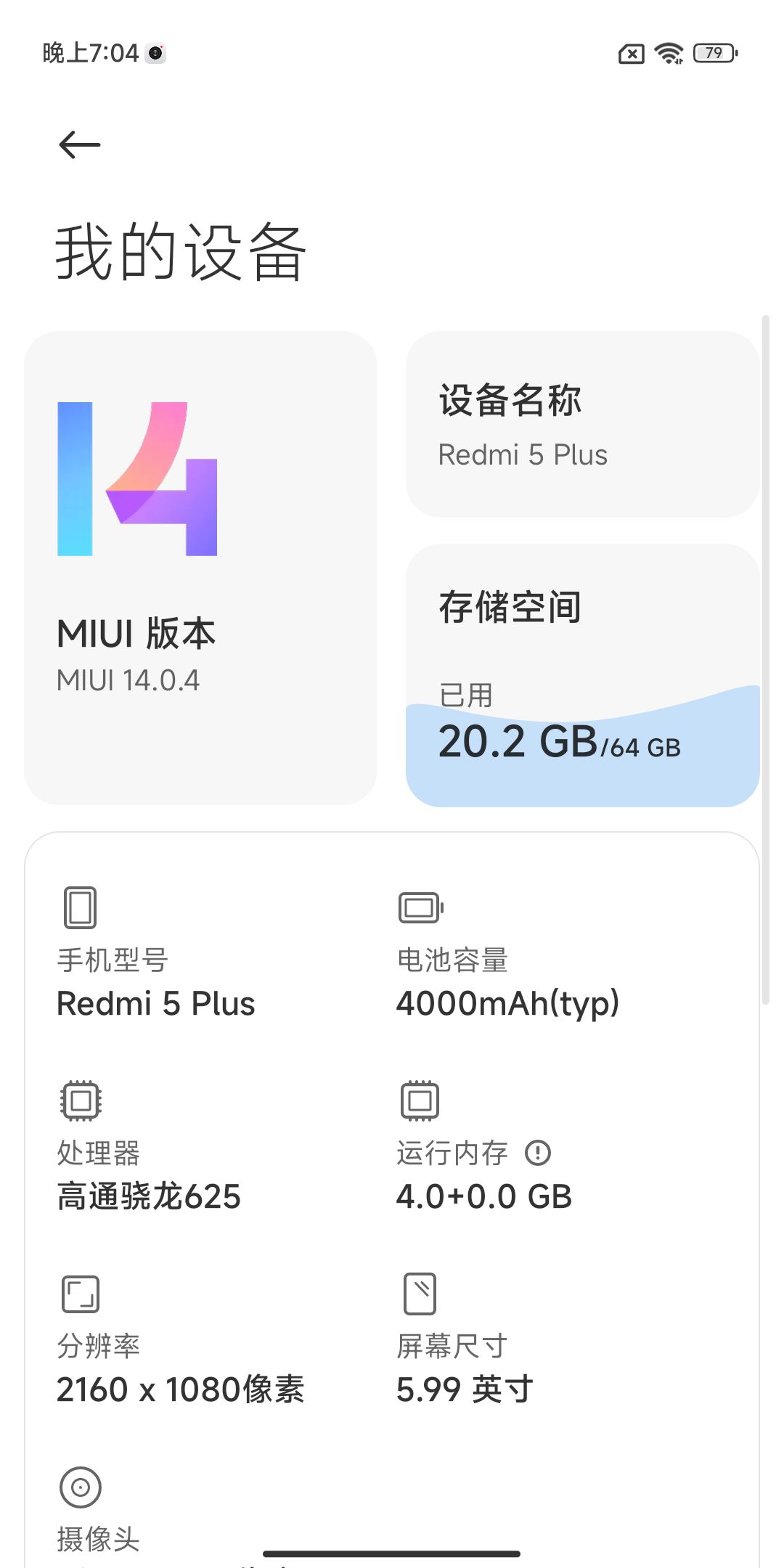Go back using the arrow icon
Screen dimensions: 784x1568
80,145
